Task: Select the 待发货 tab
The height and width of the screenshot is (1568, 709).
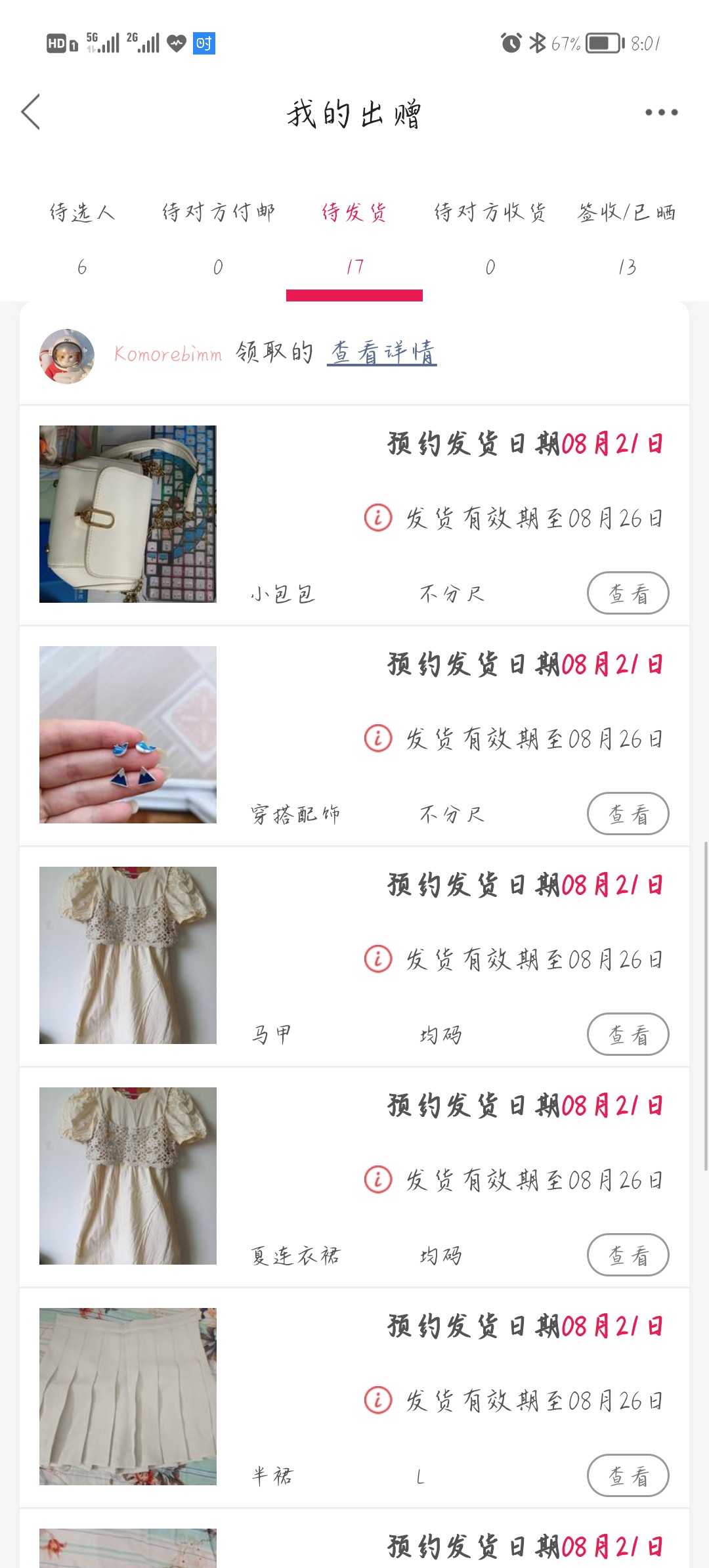Action: click(x=354, y=236)
